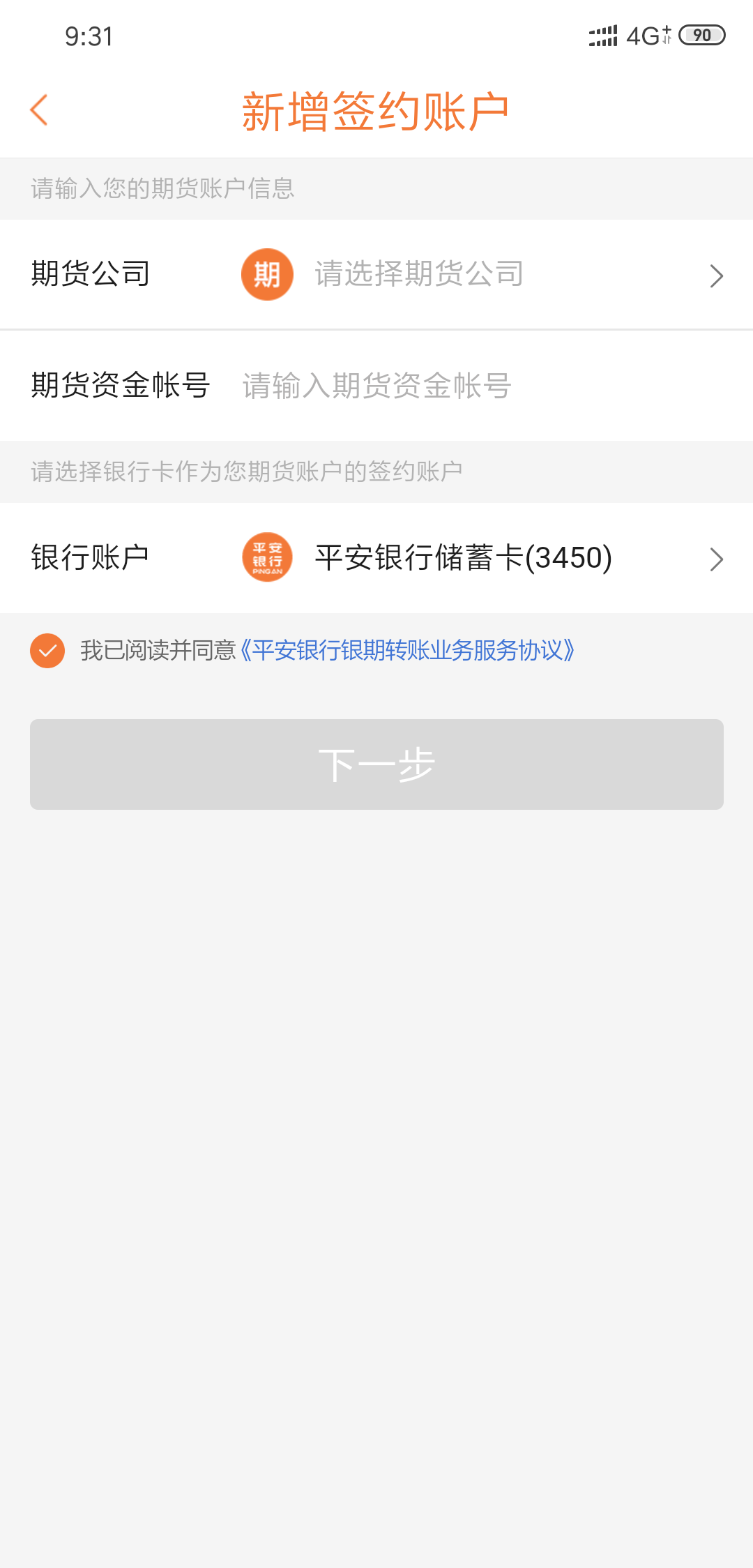Open 平安银行银期转账业务服务协议 link
Viewport: 753px width, 1568px height.
[x=406, y=651]
